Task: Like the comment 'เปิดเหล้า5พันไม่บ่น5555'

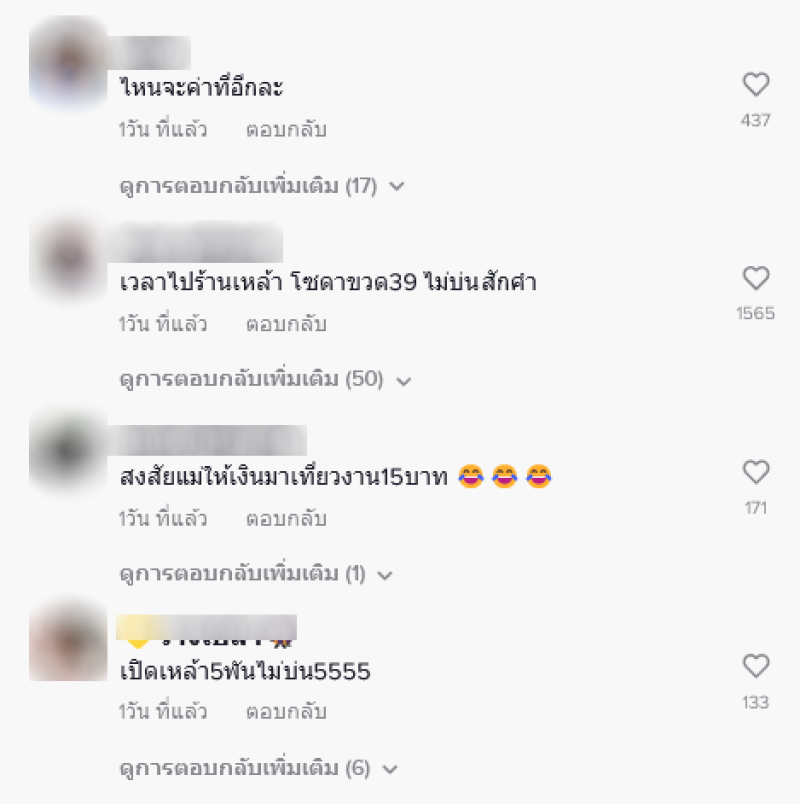Action: [756, 666]
